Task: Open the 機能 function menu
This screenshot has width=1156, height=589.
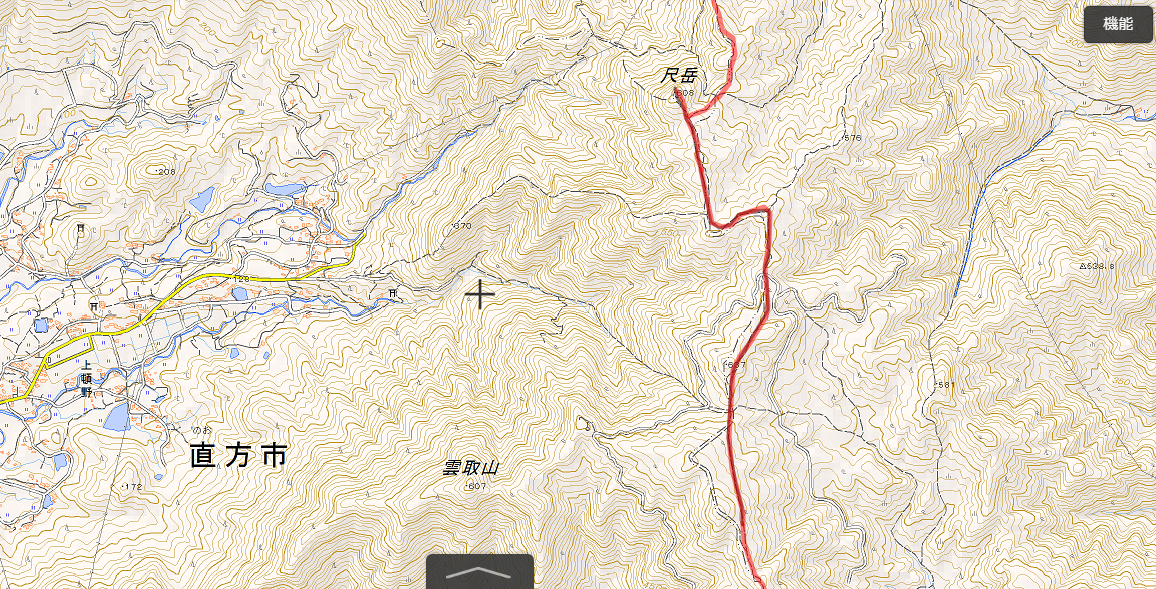Action: click(1118, 24)
